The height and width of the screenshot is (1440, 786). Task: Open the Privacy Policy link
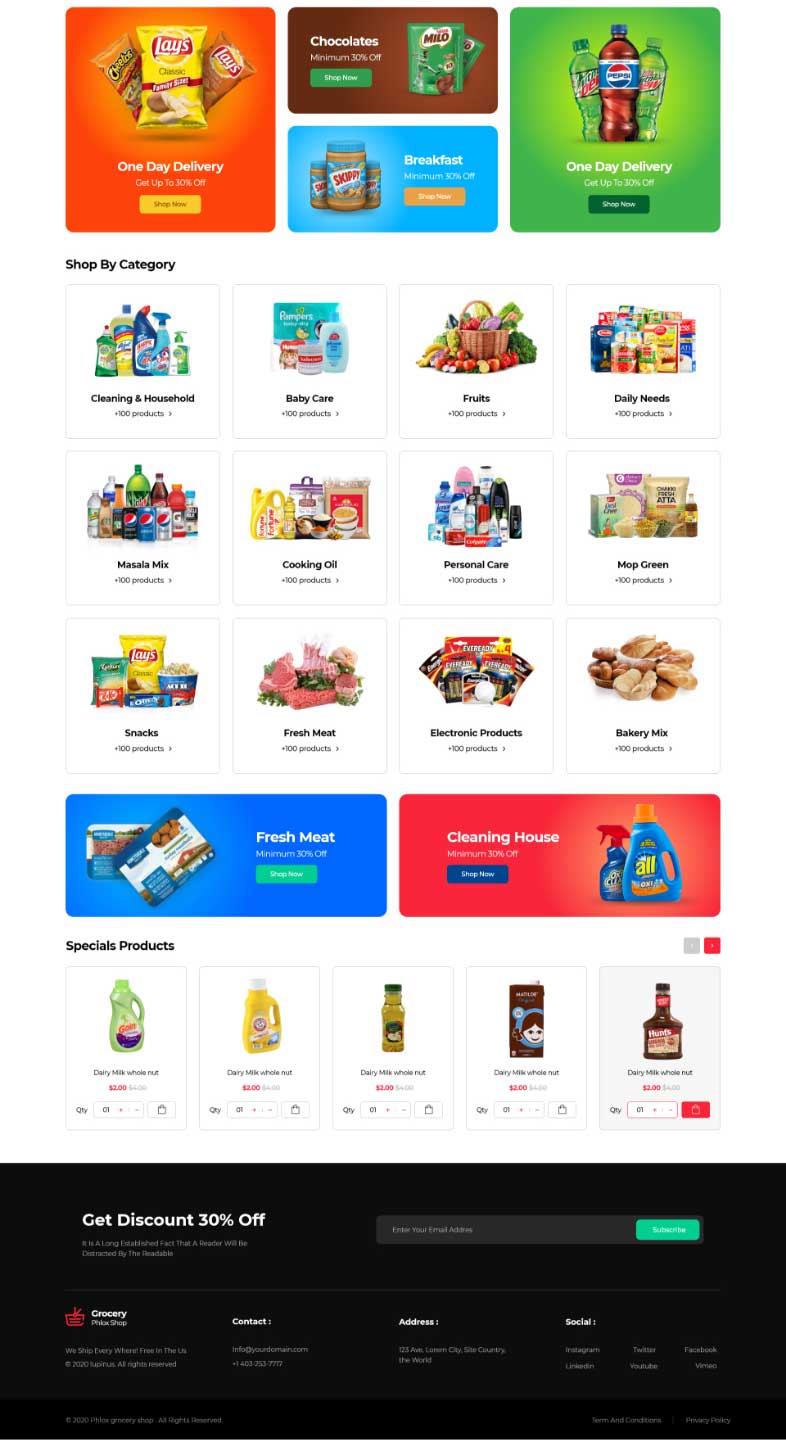click(x=708, y=1420)
